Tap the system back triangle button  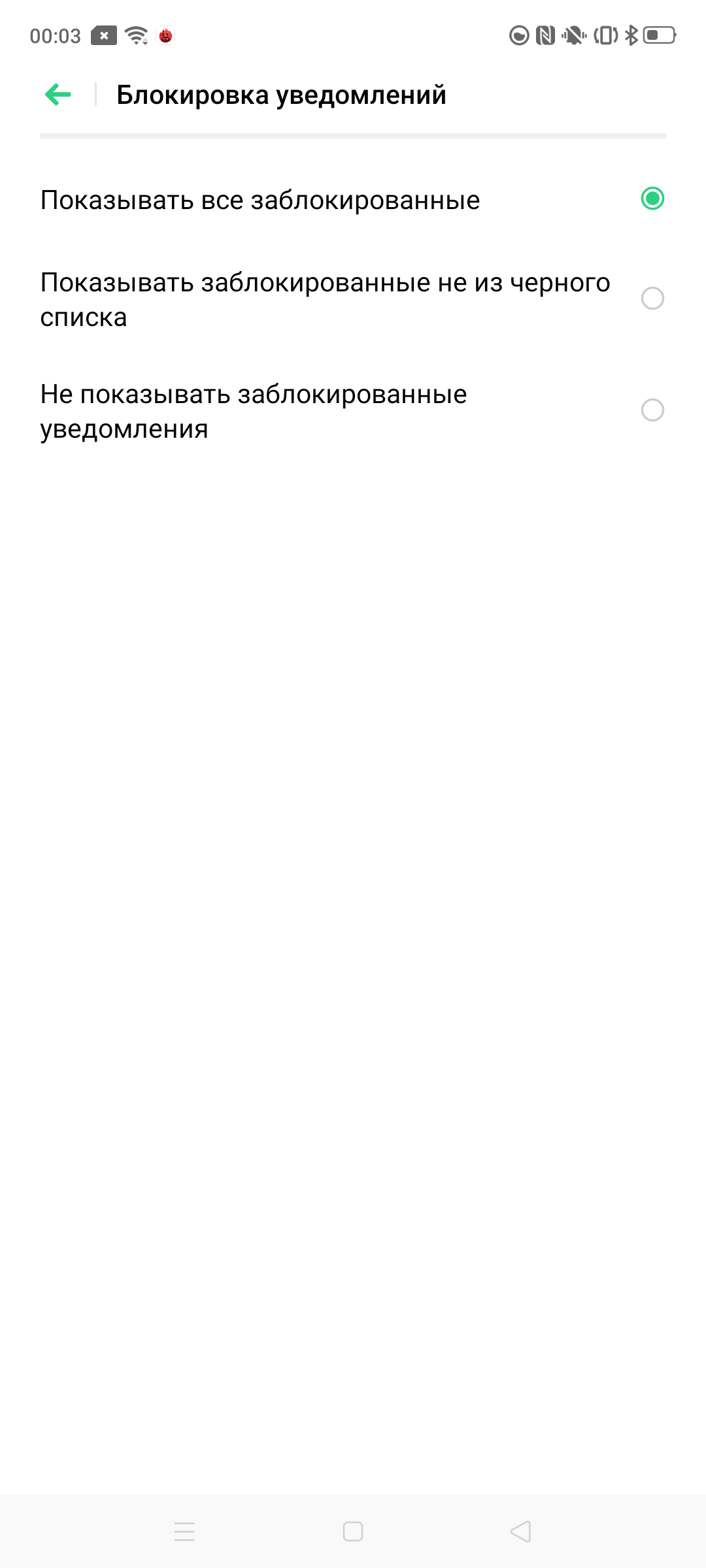click(521, 1531)
